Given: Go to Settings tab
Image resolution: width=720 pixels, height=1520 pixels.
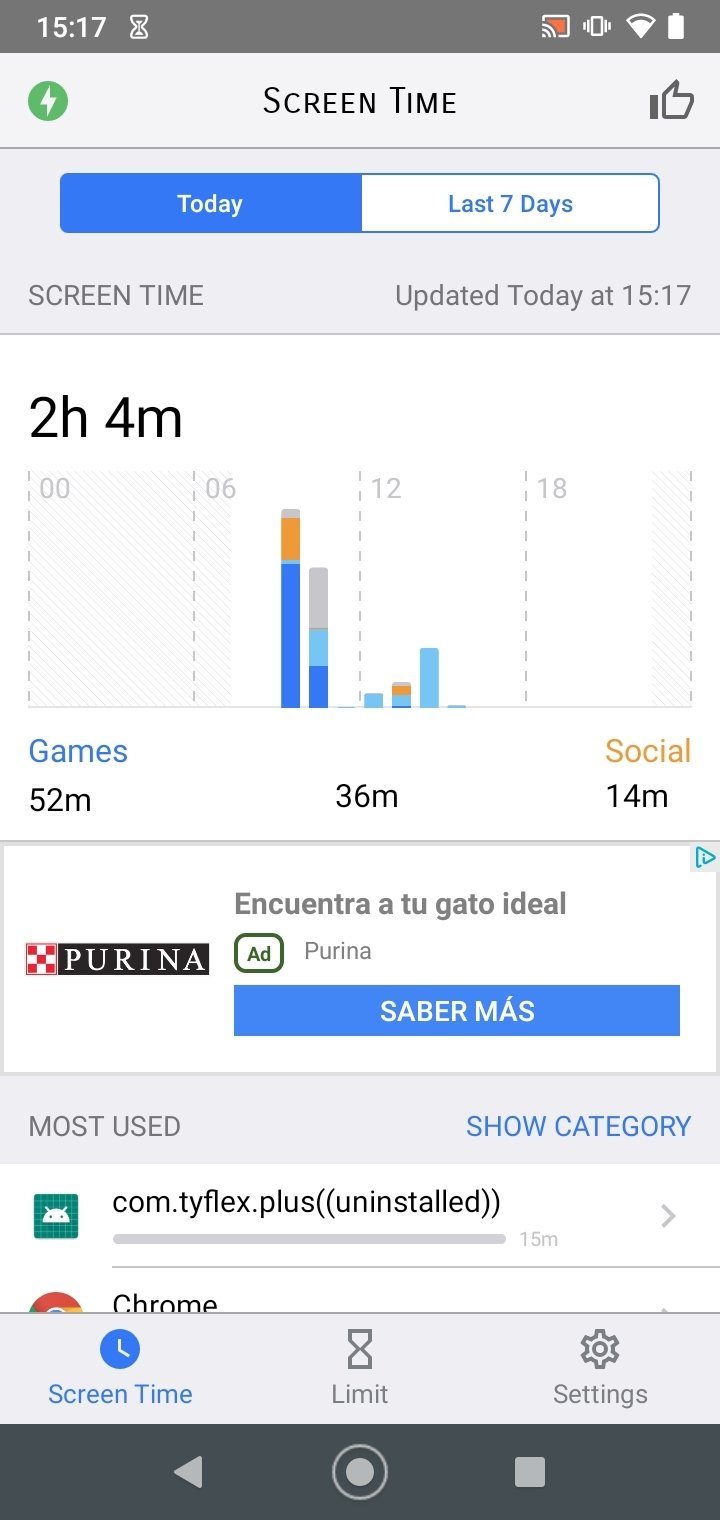Looking at the screenshot, I should click(600, 1369).
